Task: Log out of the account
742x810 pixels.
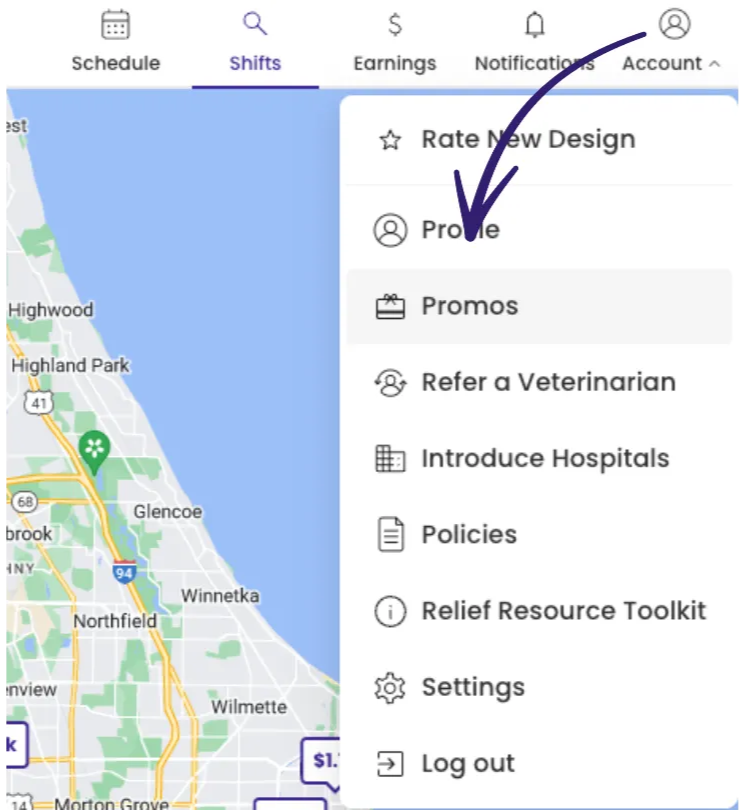Action: tap(467, 764)
